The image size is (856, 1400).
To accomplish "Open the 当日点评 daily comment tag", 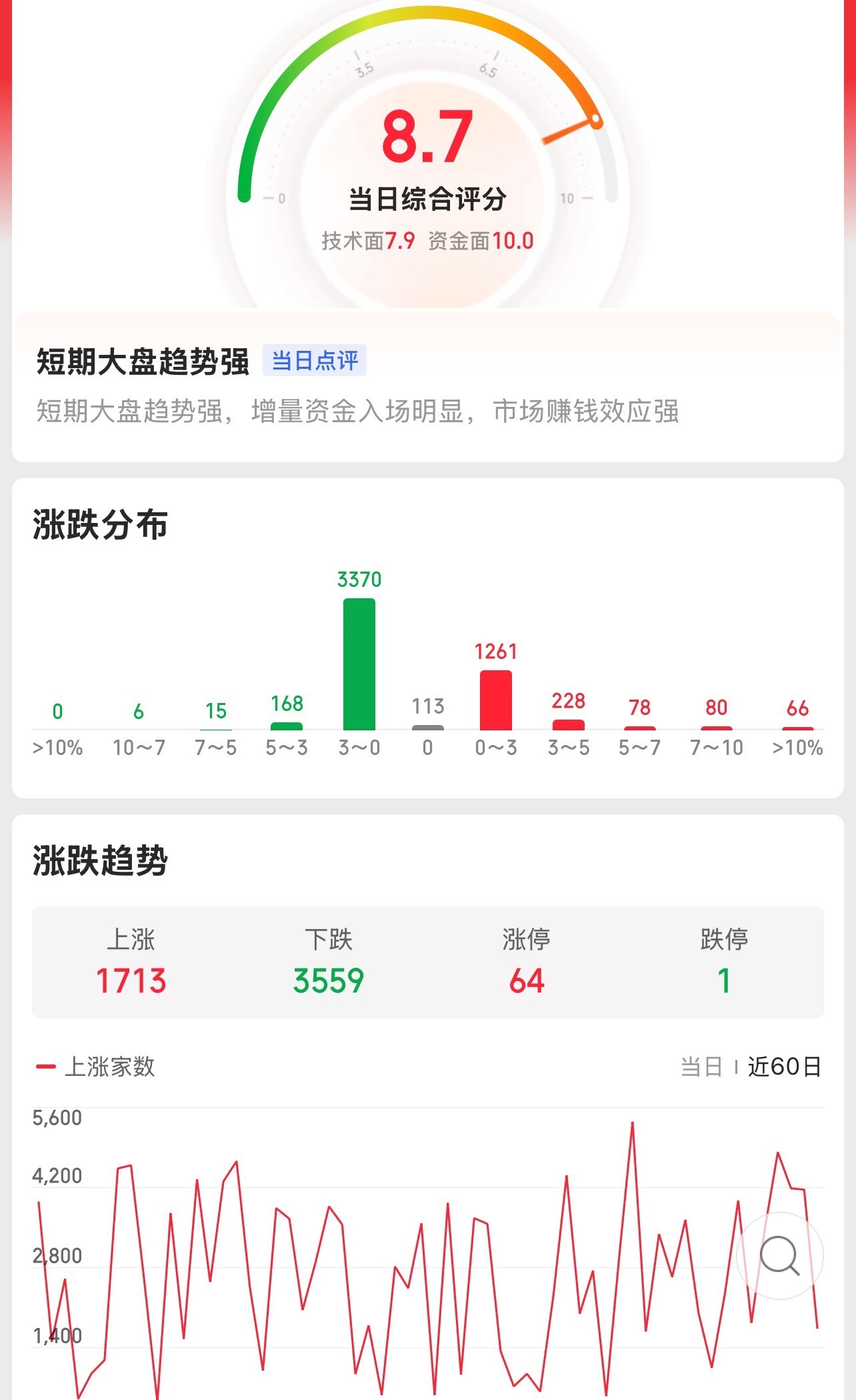I will tap(315, 361).
